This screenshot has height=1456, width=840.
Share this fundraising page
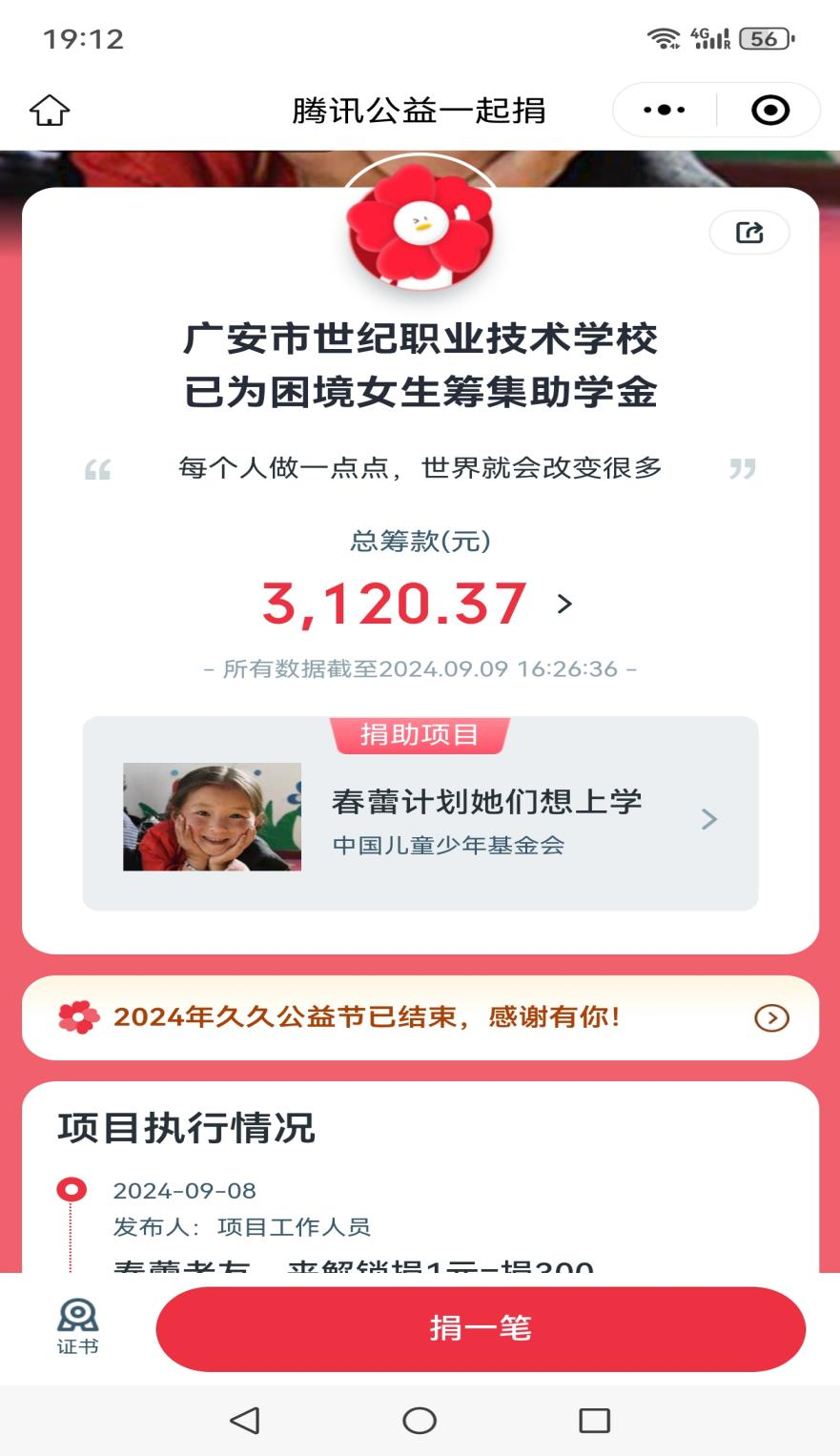749,233
